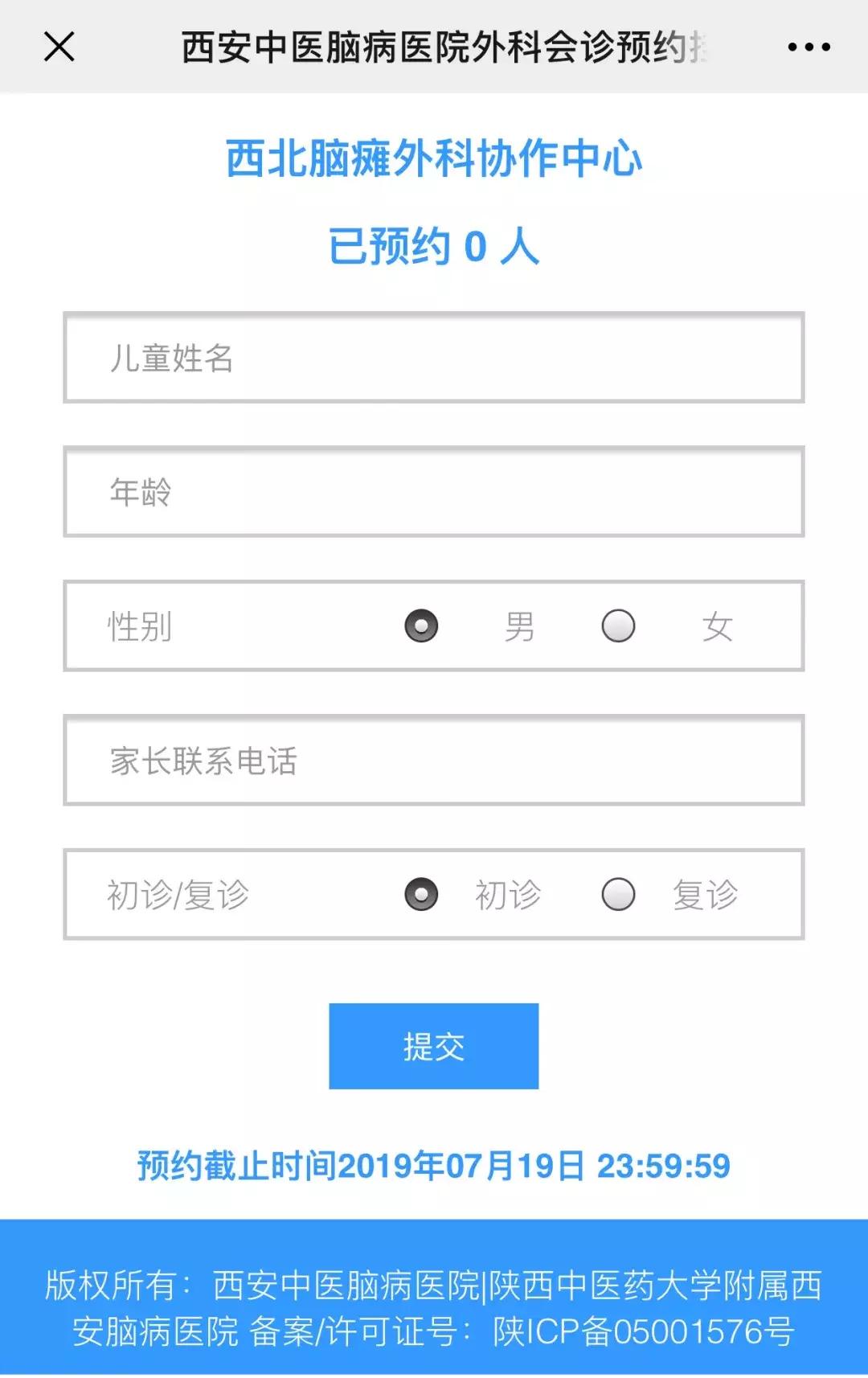Choose 初诊 (first visit) option
The image size is (868, 1378).
[x=421, y=896]
